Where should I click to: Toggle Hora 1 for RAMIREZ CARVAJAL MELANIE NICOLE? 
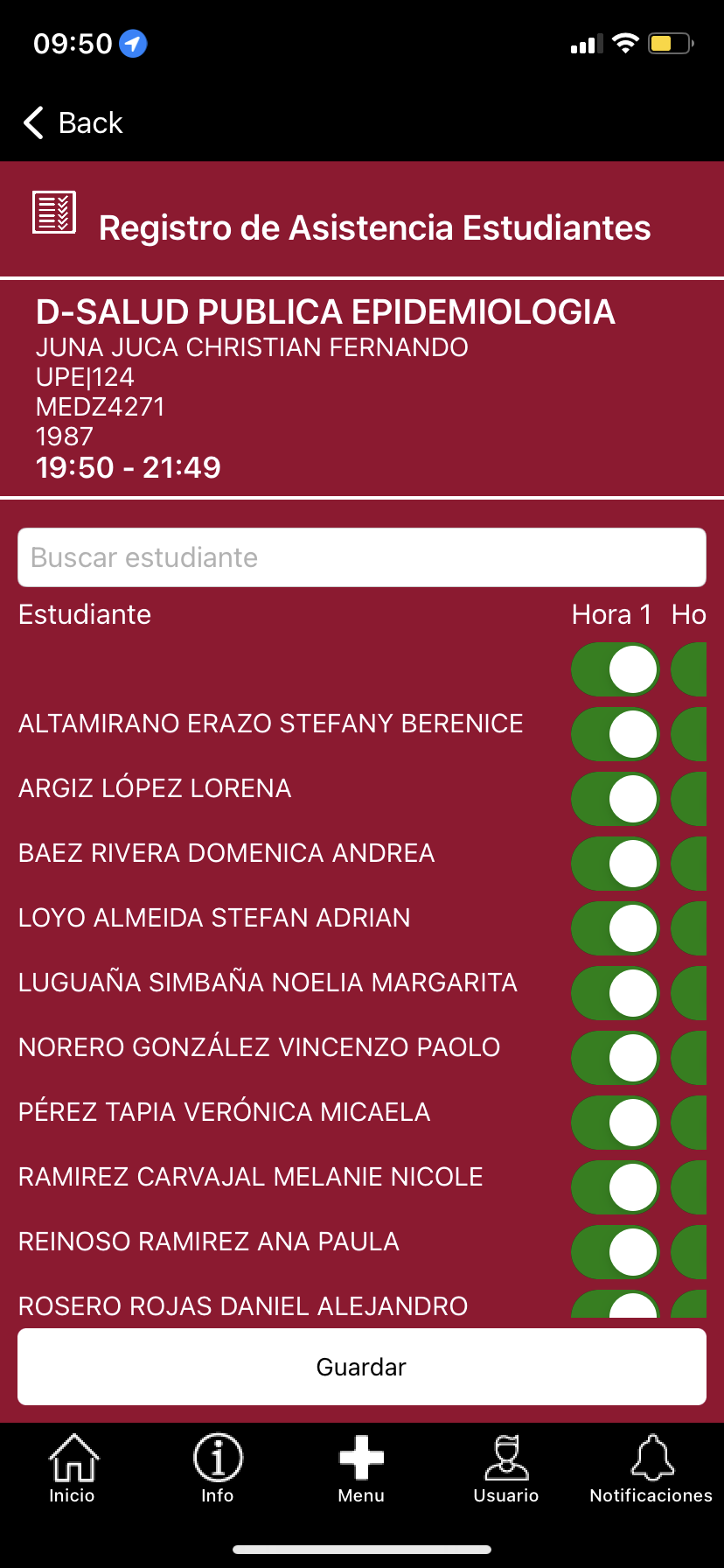point(615,1187)
